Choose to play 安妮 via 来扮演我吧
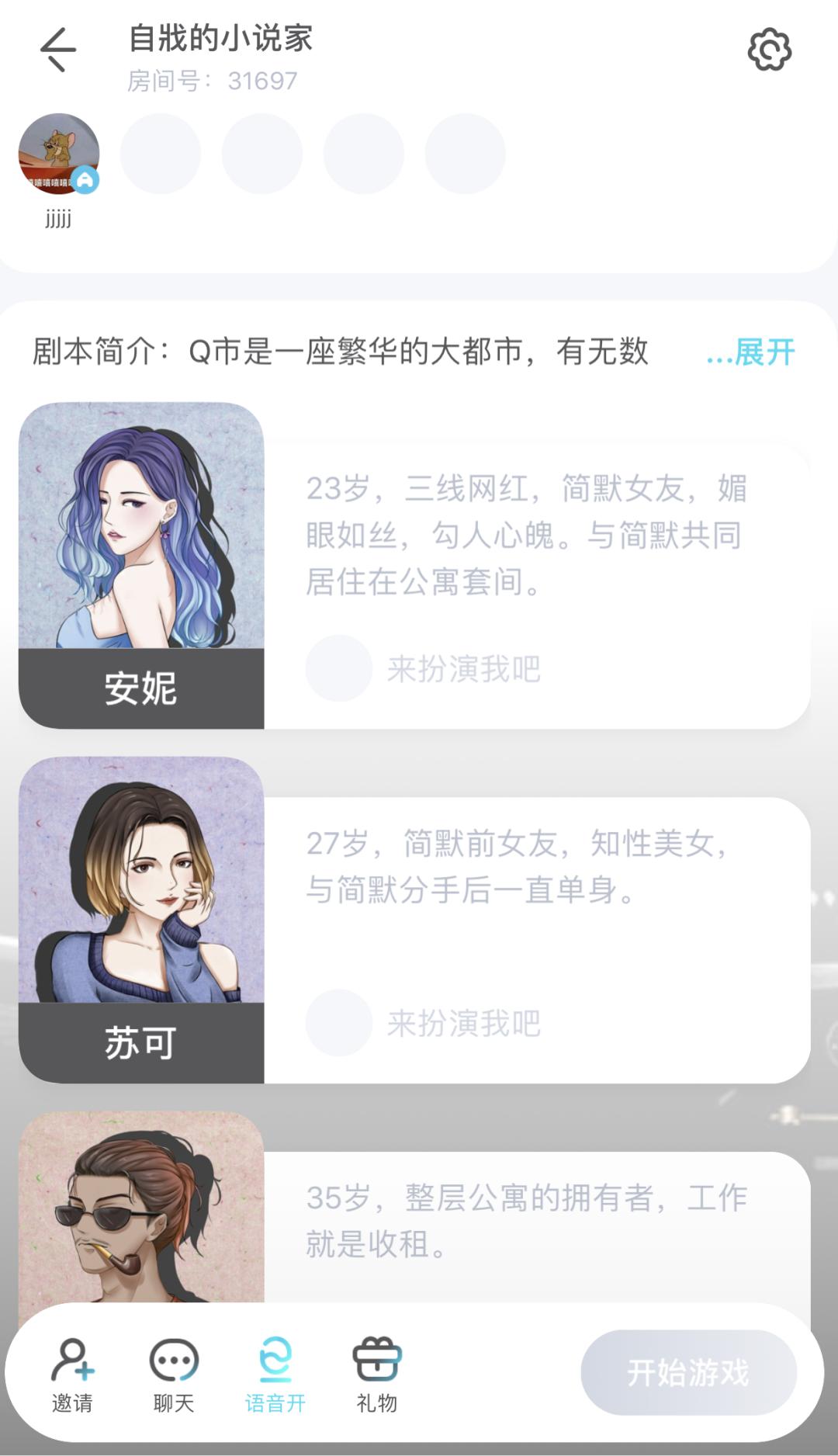This screenshot has height=1456, width=838. coord(424,668)
